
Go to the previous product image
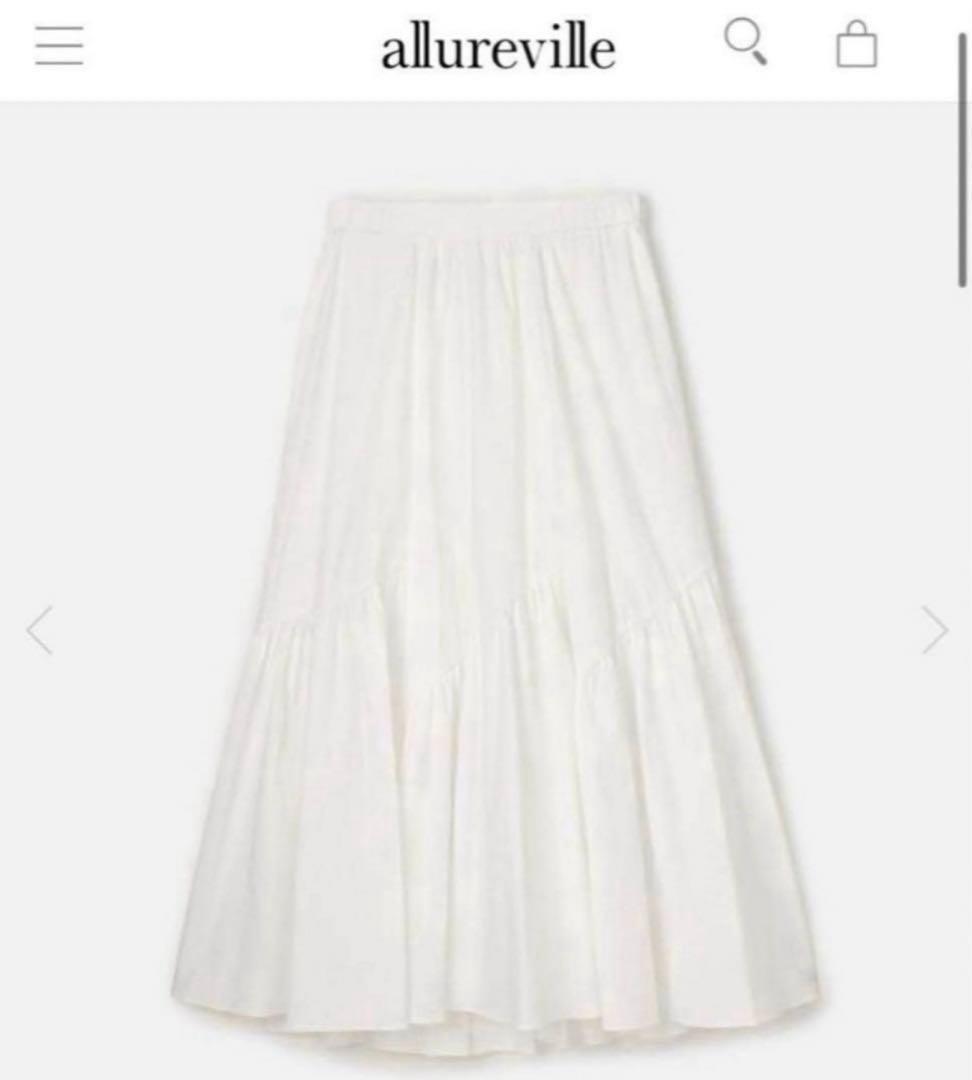(x=39, y=631)
